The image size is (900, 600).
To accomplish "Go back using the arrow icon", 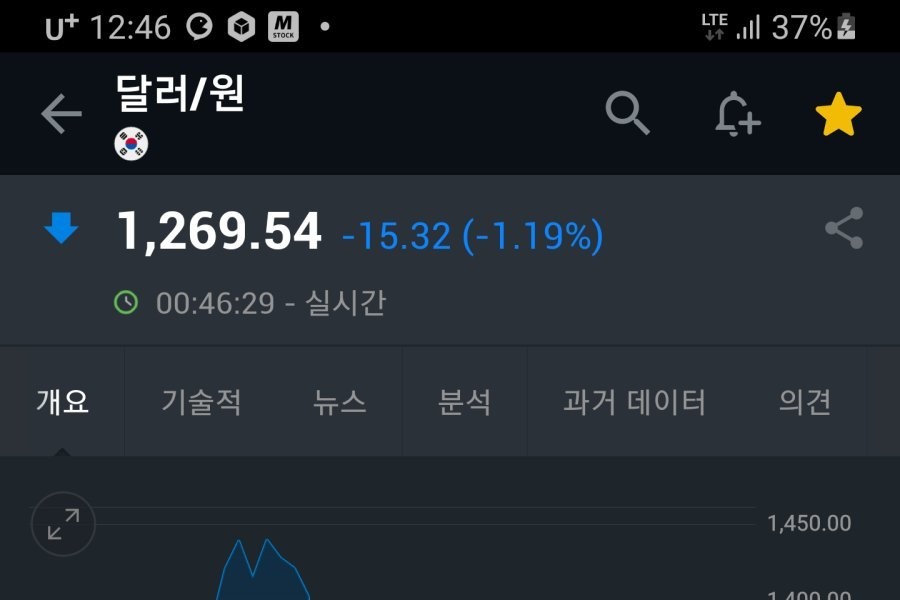I will (61, 115).
